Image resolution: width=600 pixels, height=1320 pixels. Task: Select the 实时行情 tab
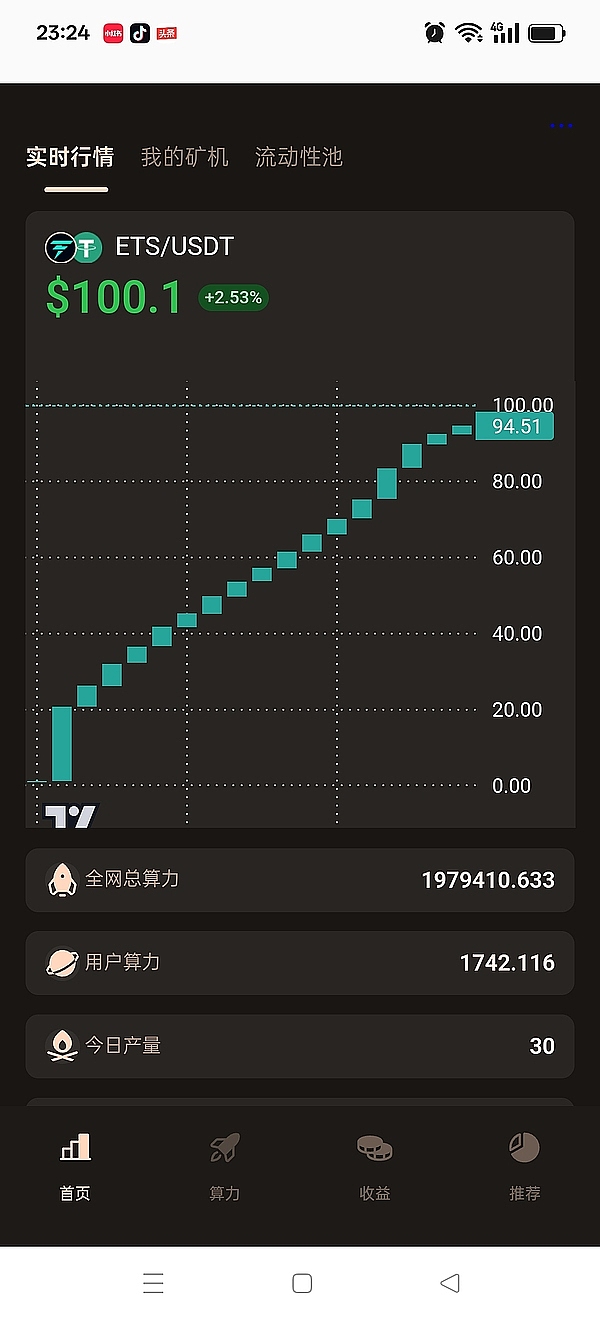70,157
